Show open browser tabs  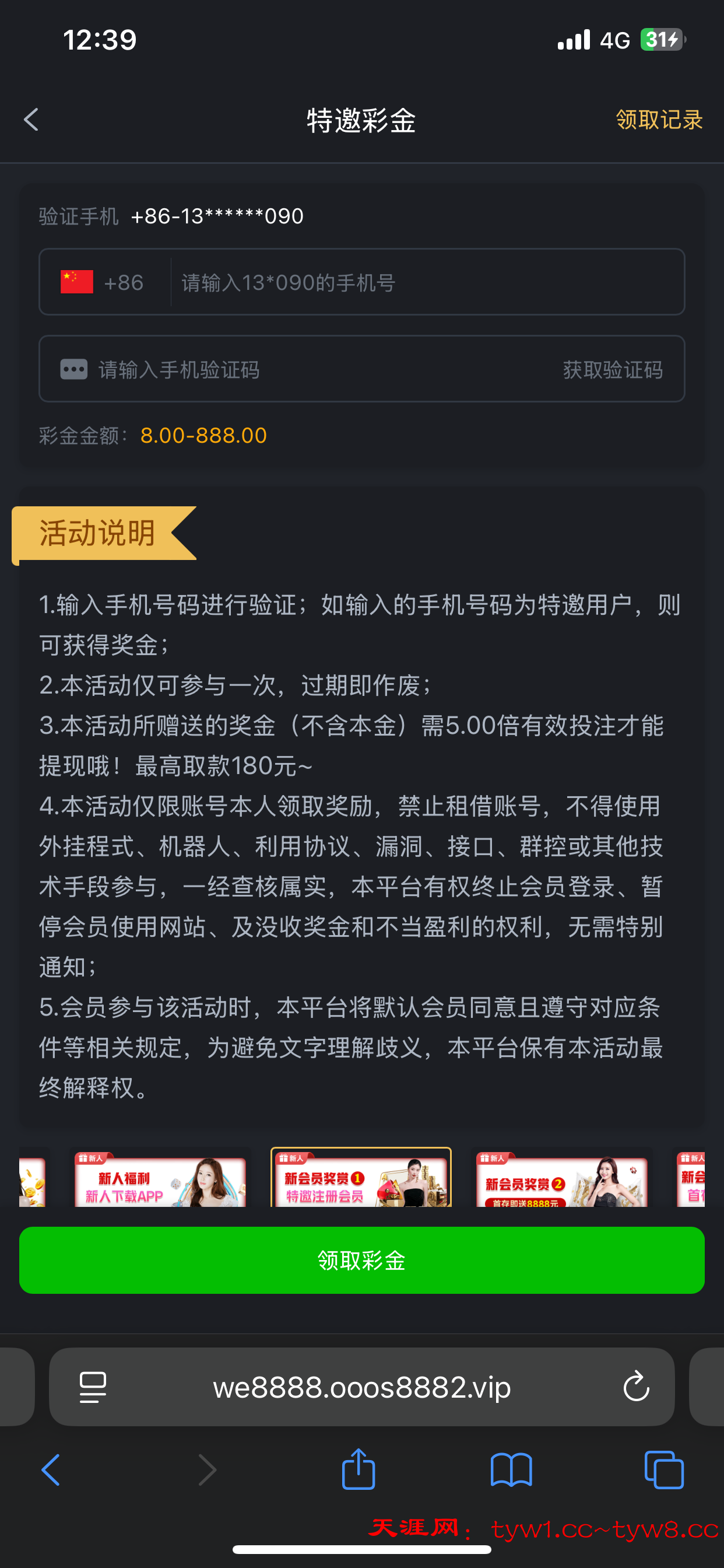click(664, 1470)
